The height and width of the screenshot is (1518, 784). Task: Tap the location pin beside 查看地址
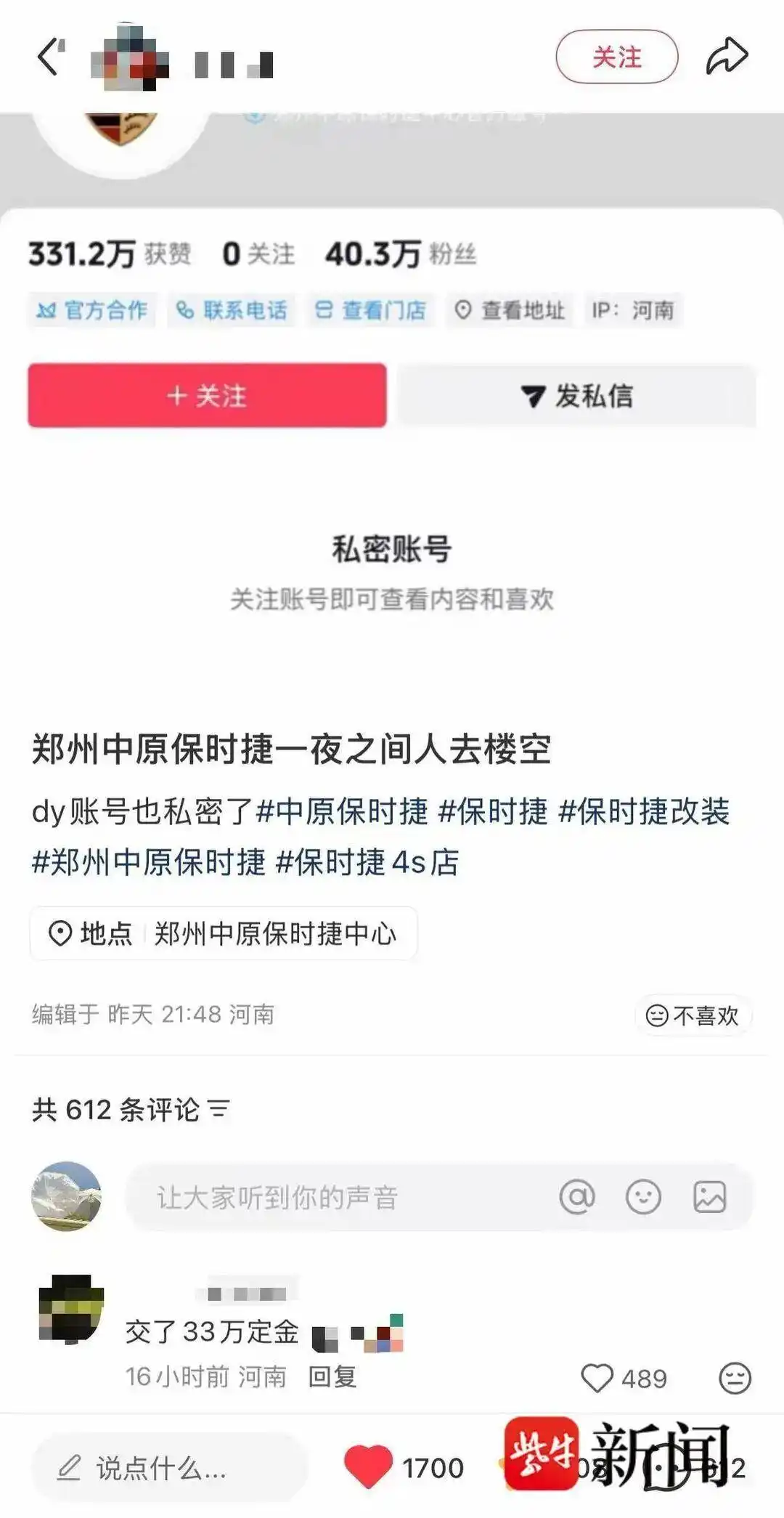pyautogui.click(x=462, y=311)
